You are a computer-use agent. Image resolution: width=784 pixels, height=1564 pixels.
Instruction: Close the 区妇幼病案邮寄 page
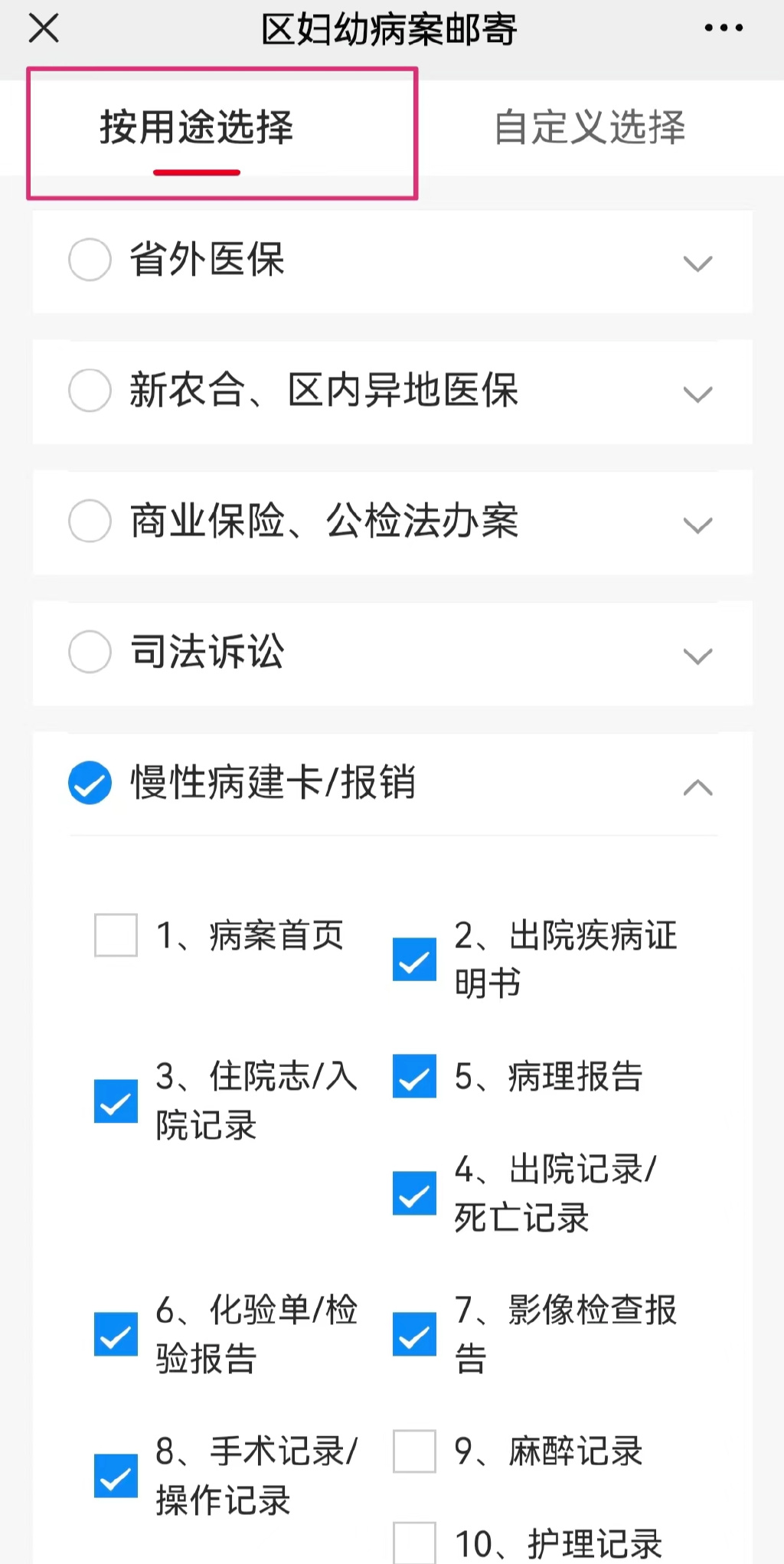point(44,29)
